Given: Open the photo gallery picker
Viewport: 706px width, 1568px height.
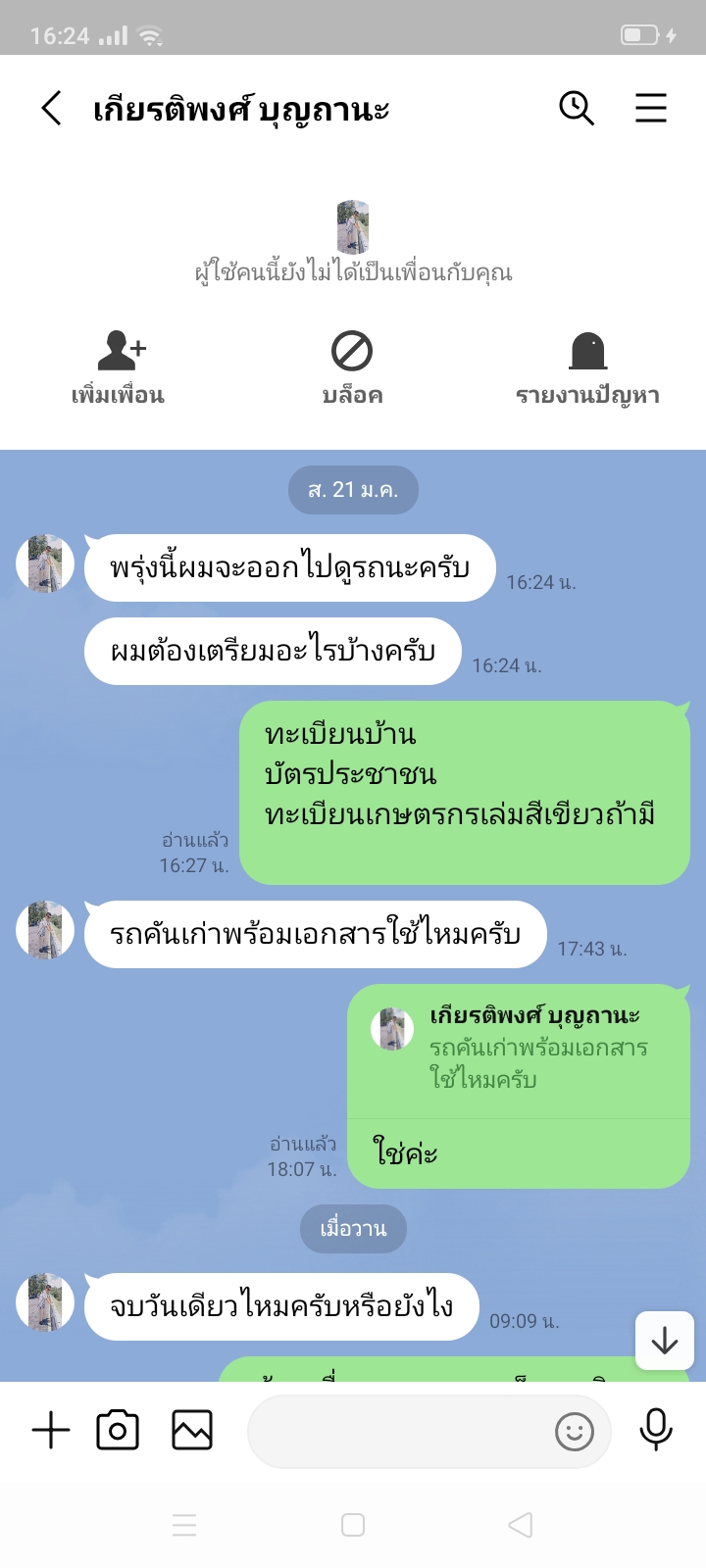Looking at the screenshot, I should [192, 1431].
